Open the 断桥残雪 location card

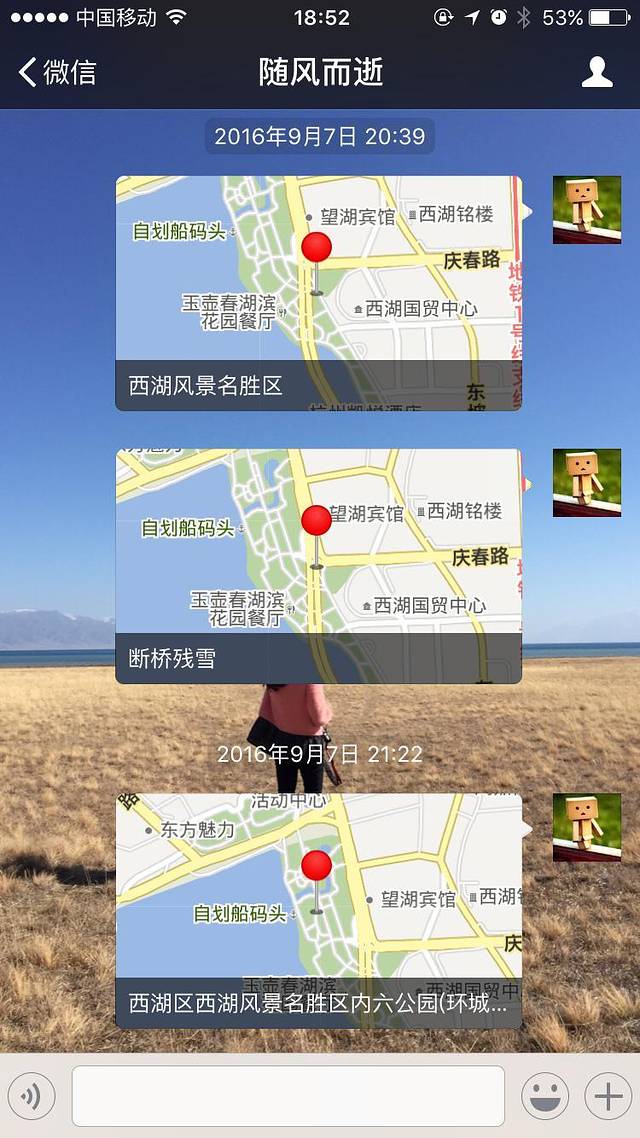[x=319, y=566]
